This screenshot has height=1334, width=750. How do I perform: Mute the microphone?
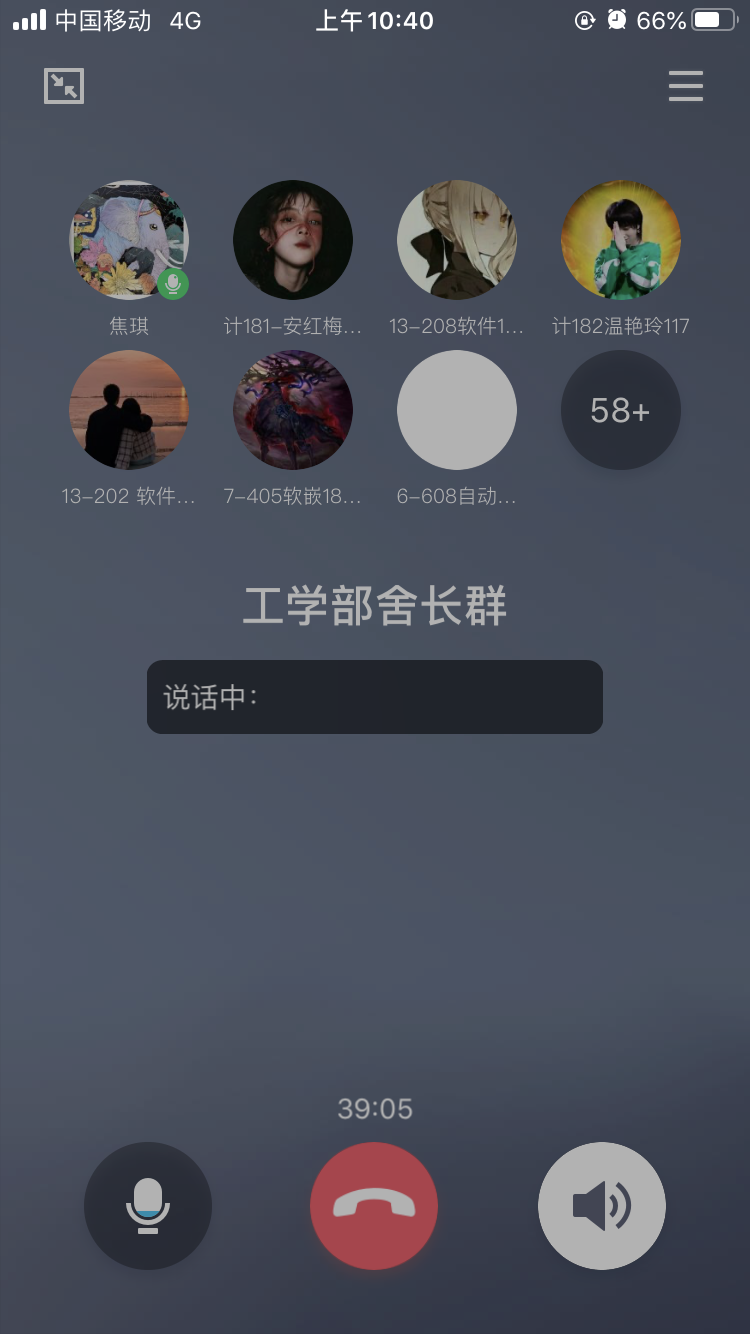[148, 1205]
